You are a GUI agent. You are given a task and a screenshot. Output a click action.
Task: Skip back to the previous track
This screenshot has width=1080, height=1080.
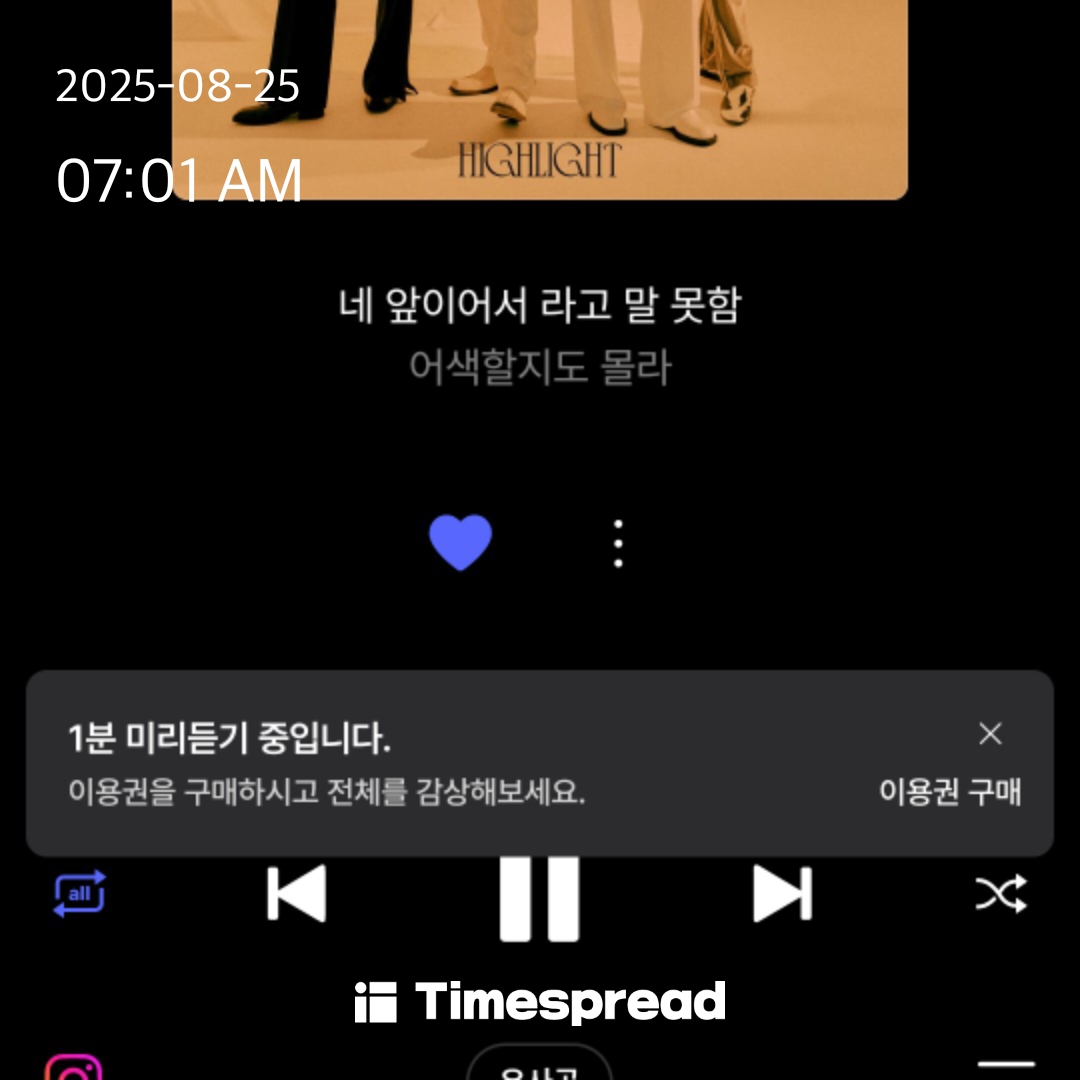297,894
